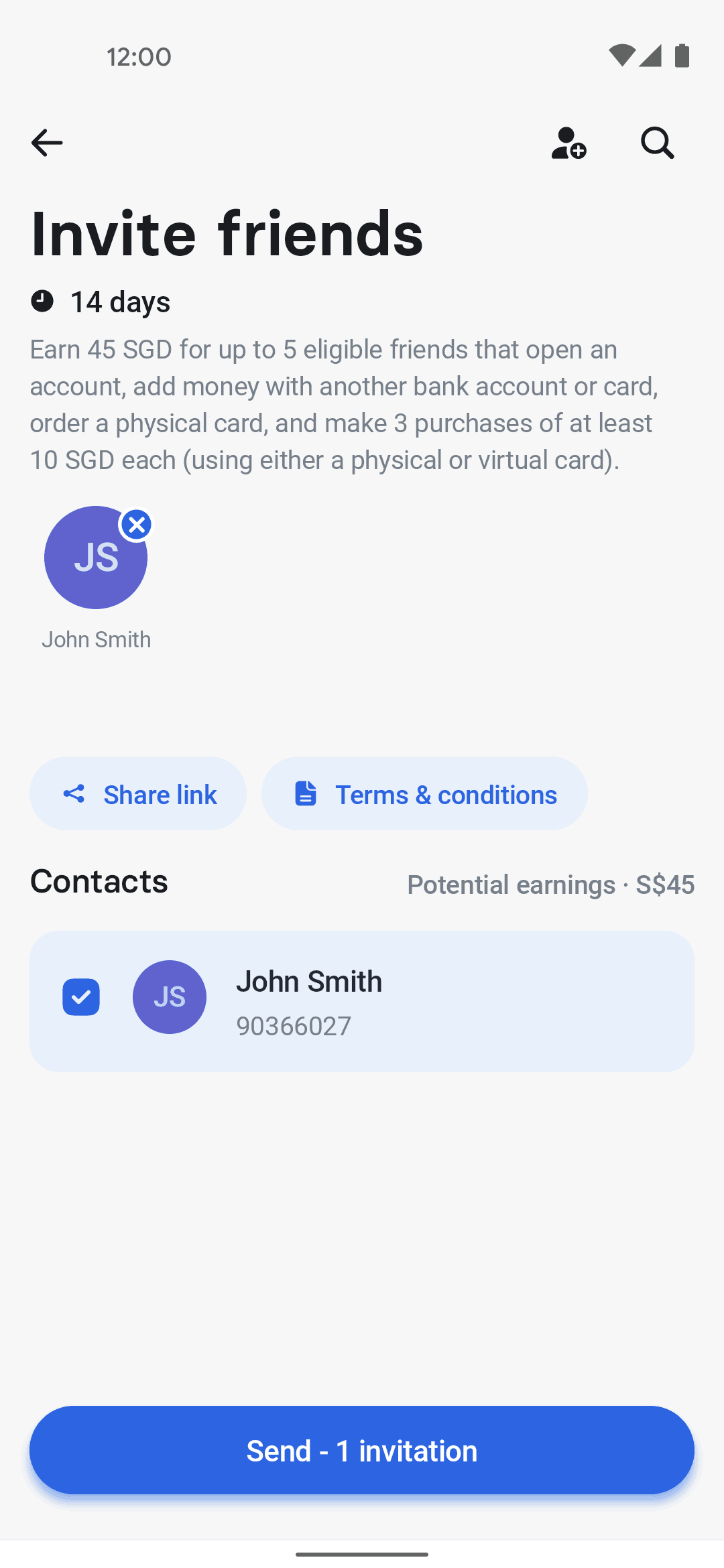
Task: Open the add contact icon
Action: (568, 143)
